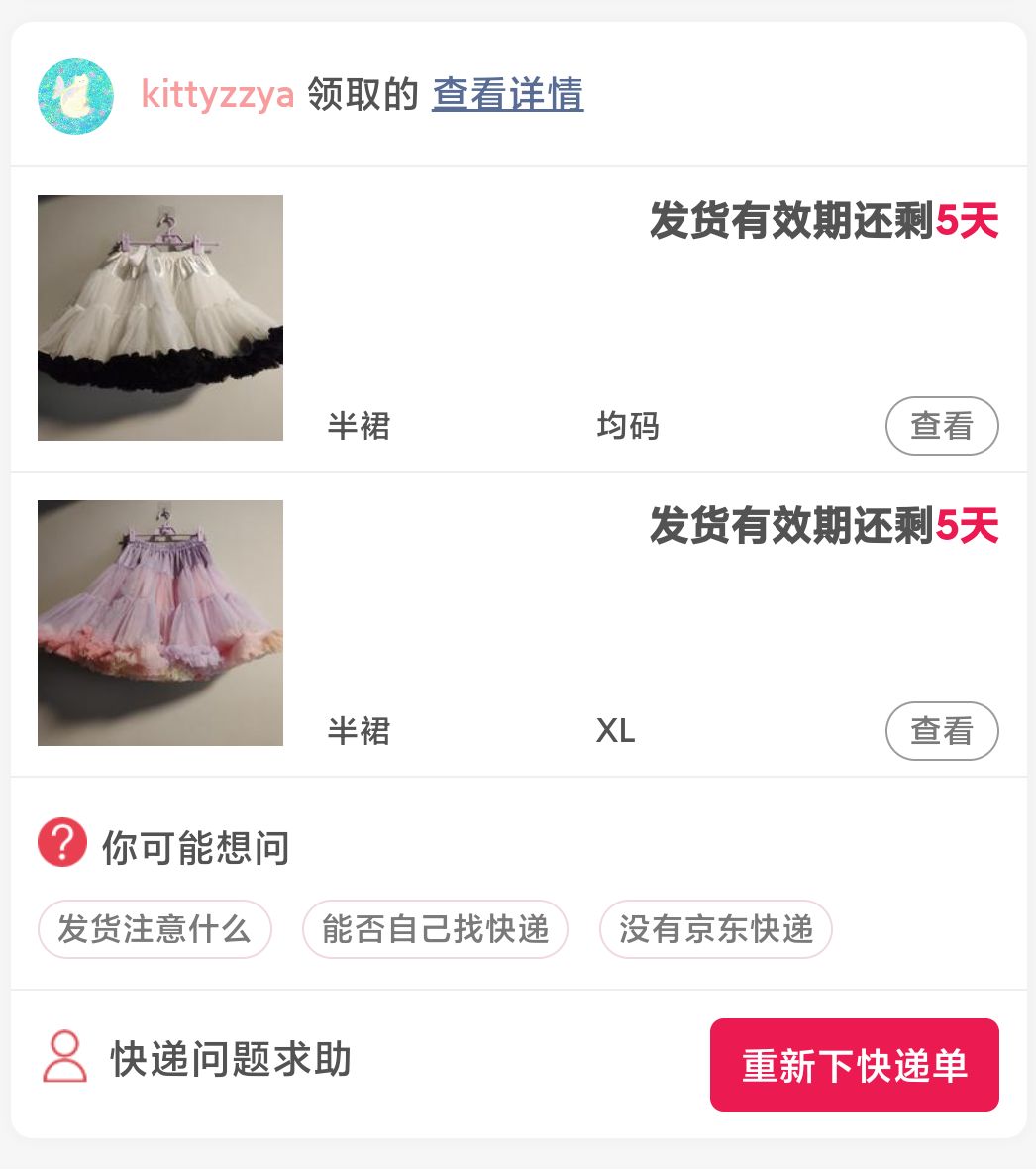
Task: Tap the 重新下快递单 button
Action: pos(854,1065)
